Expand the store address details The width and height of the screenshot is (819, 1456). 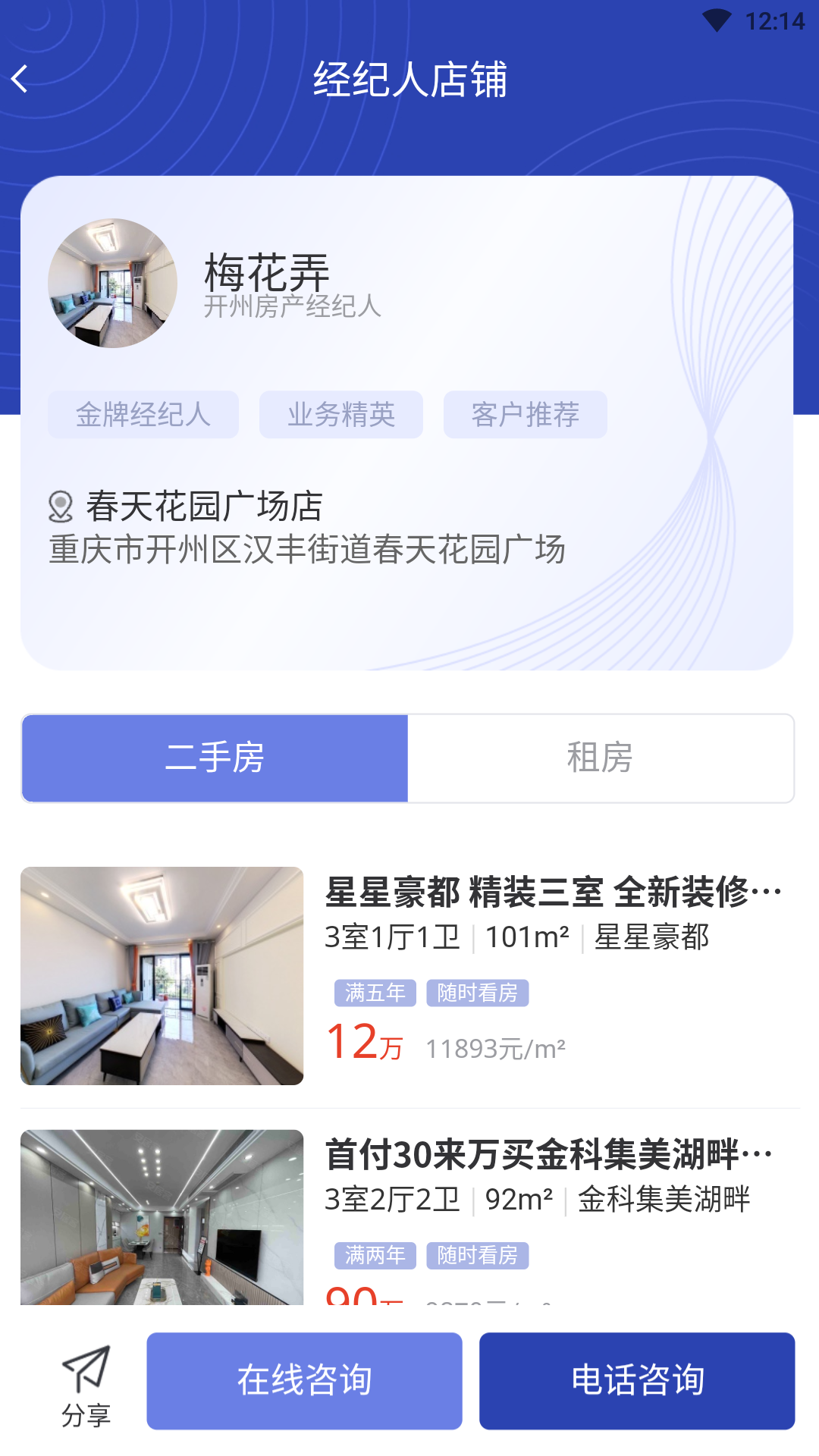307,550
